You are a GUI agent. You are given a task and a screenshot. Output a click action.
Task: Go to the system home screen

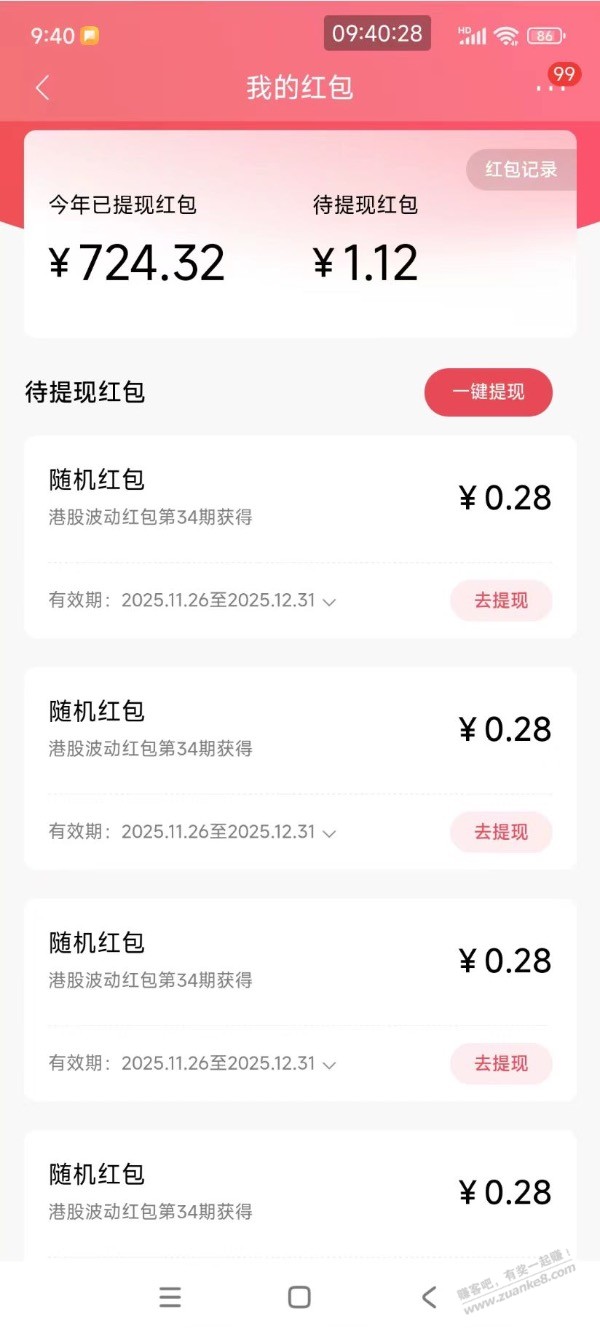(x=299, y=1297)
